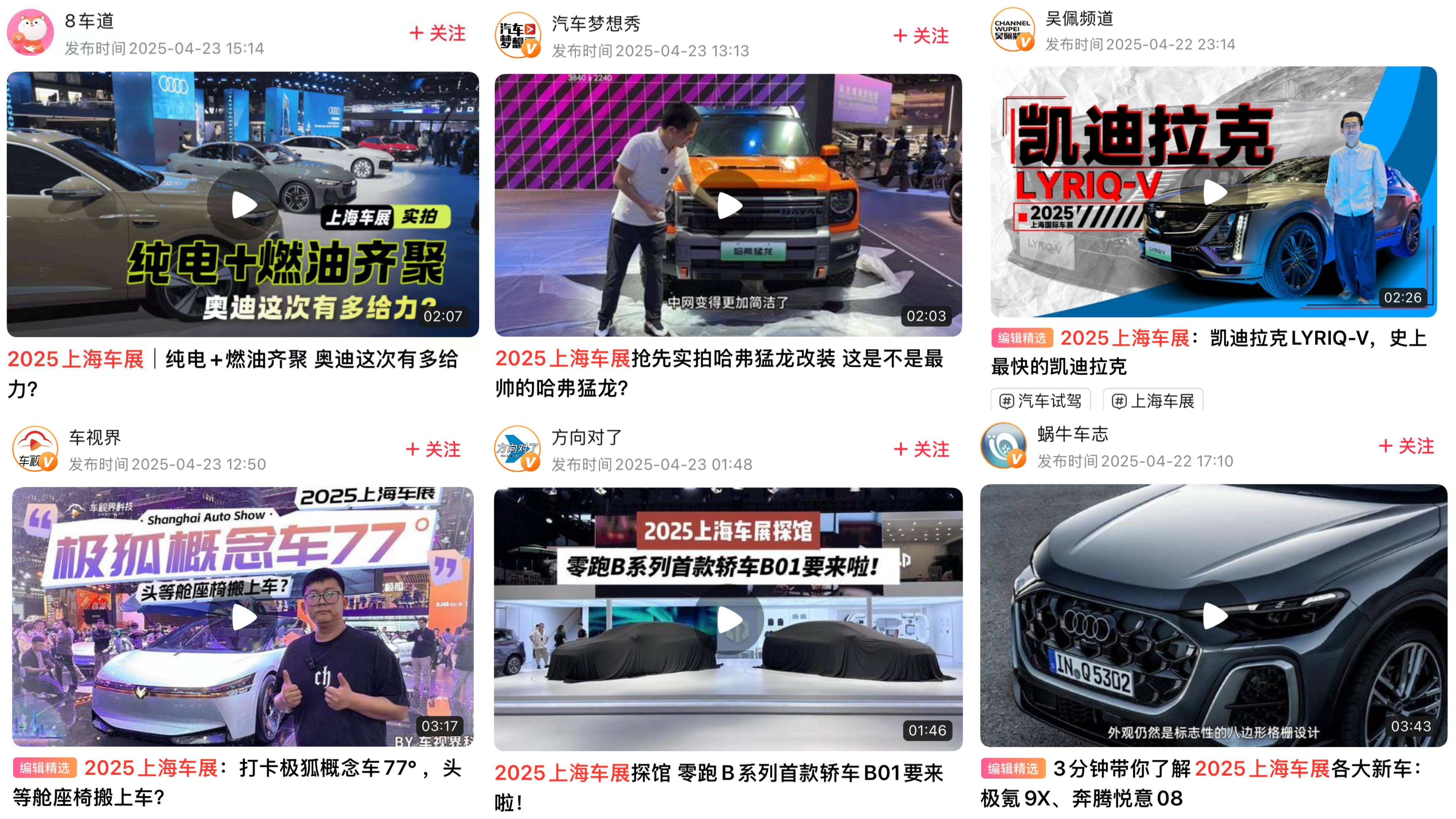Screen dimensions: 1456x819
Task: Open the 汽车试驾 hashtag
Action: (1040, 401)
